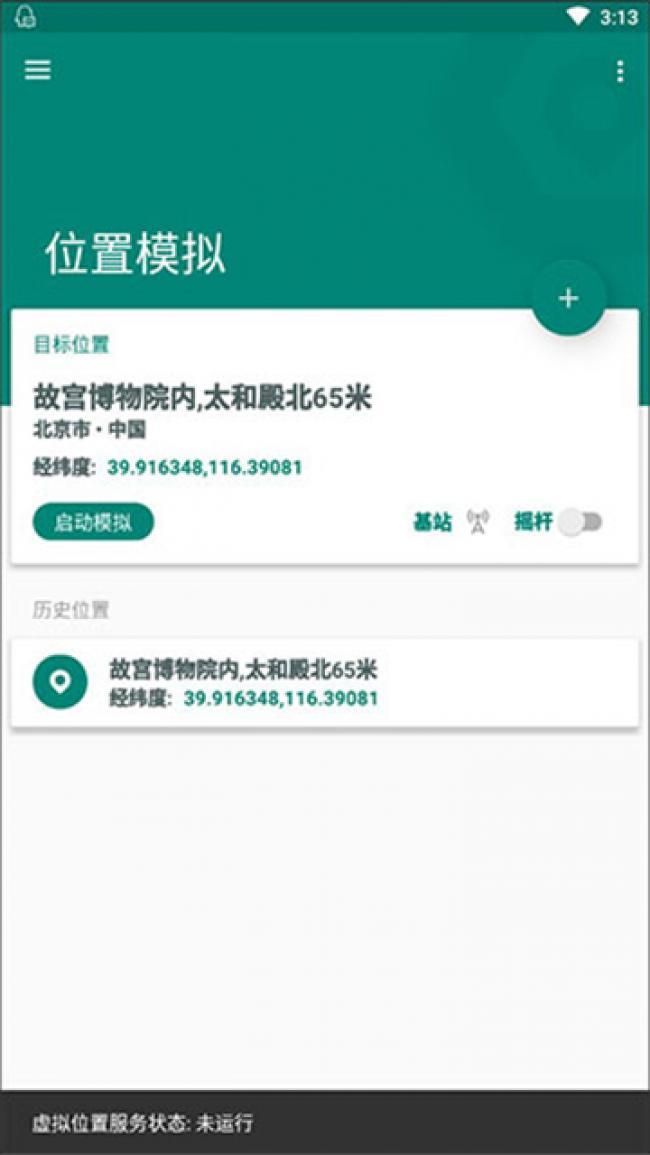Enable the 摇杆 joystick switch
650x1155 pixels.
pos(580,522)
